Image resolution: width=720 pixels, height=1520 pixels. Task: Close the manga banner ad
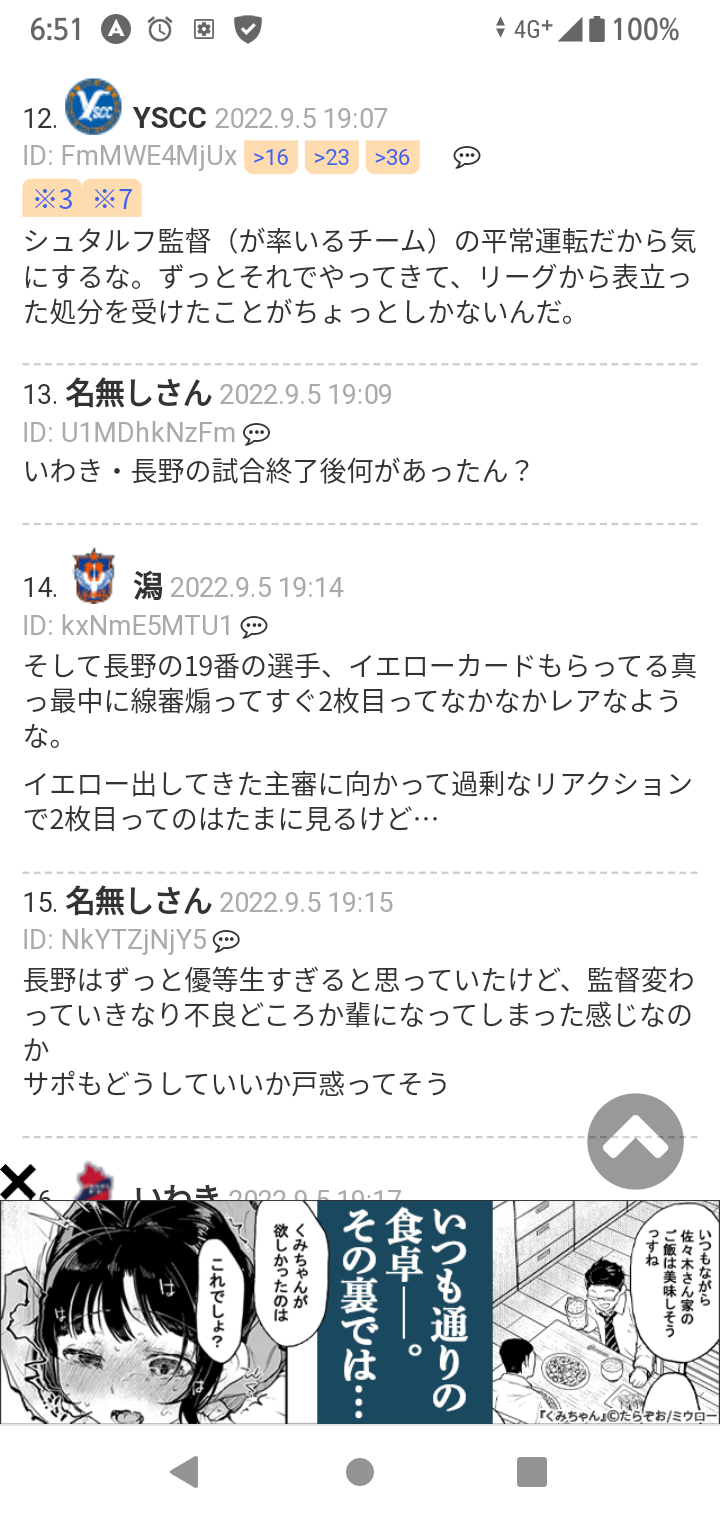(x=18, y=1182)
